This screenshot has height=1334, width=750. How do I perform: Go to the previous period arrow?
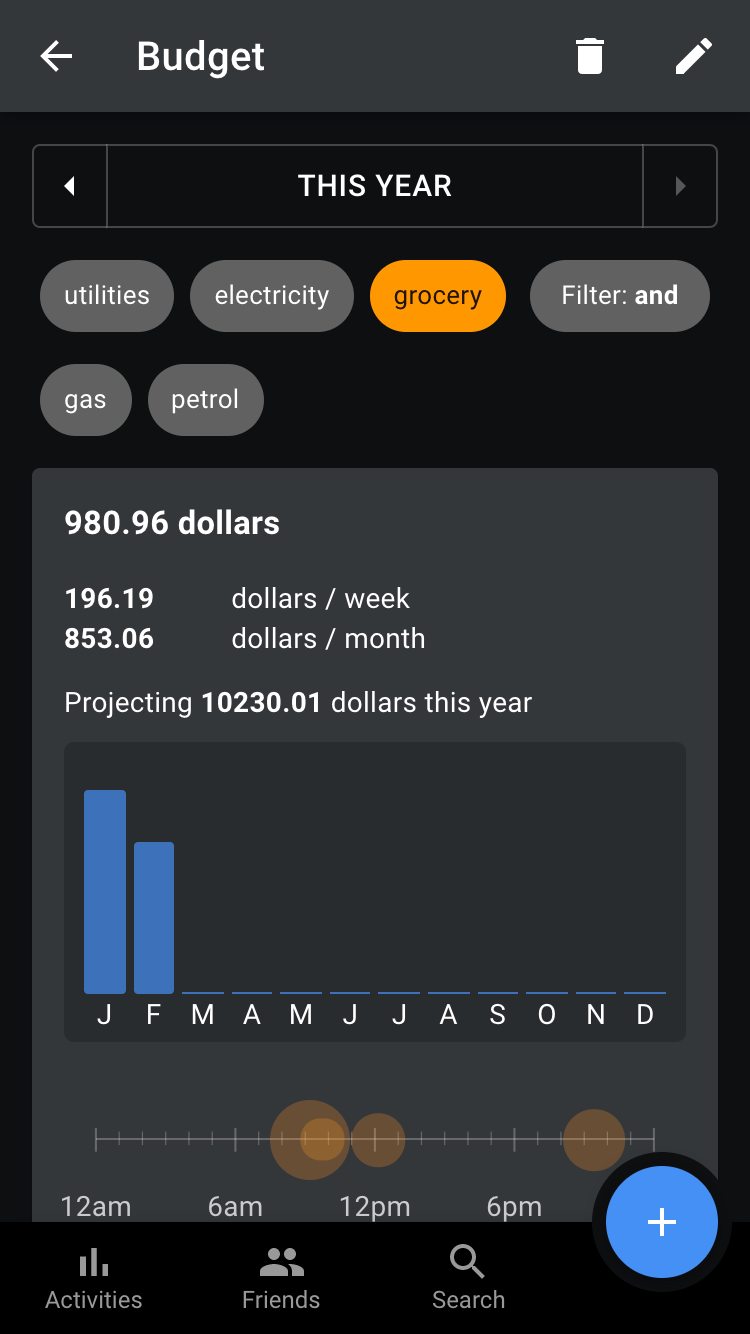70,186
